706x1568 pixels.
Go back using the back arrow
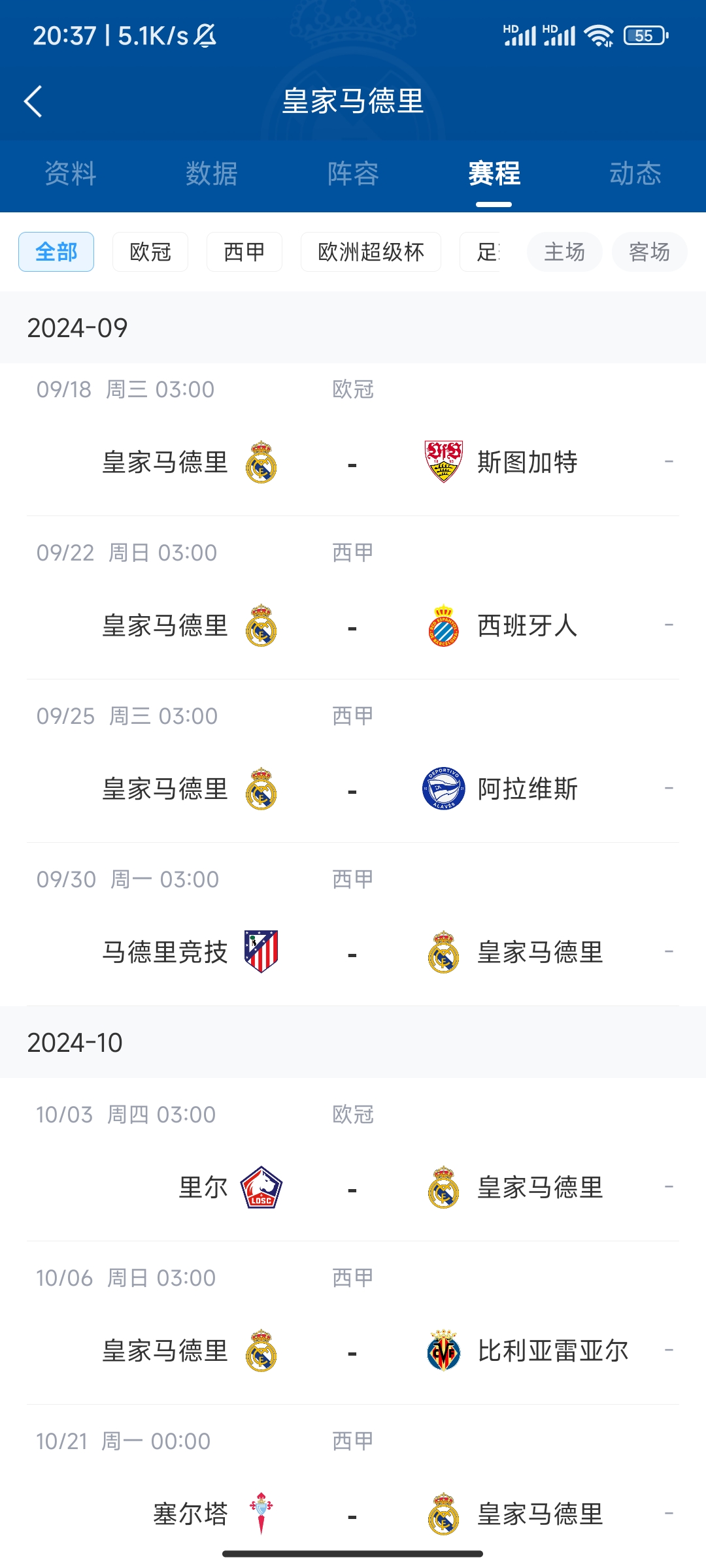33,101
